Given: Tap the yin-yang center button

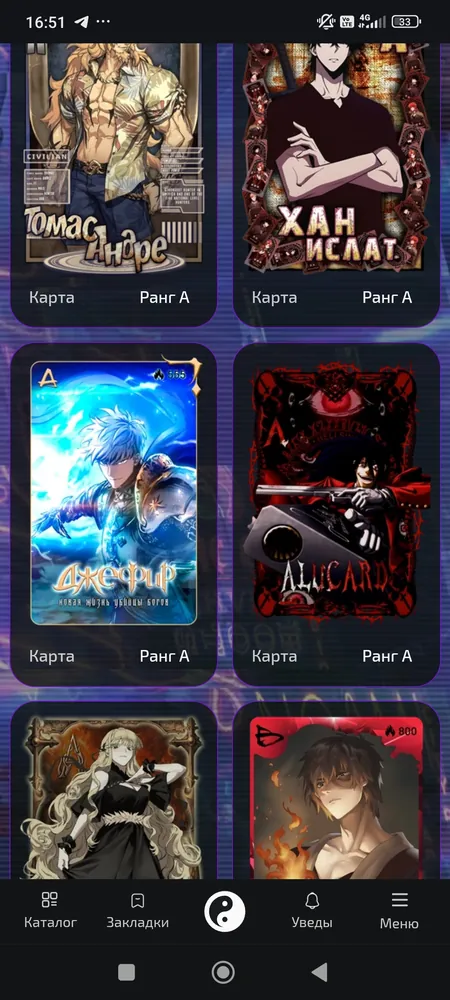Looking at the screenshot, I should (x=224, y=911).
